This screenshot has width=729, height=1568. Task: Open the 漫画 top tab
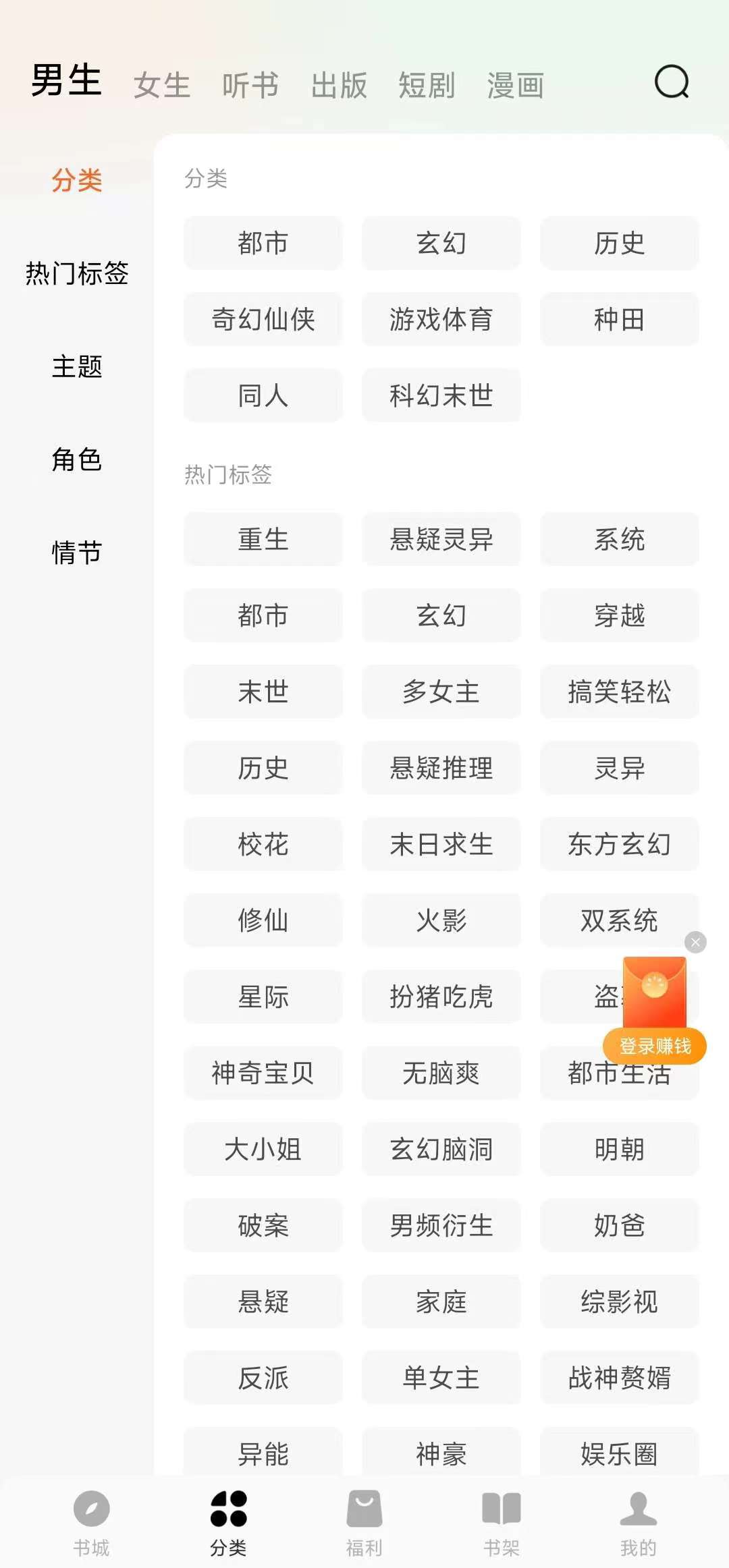[x=516, y=86]
